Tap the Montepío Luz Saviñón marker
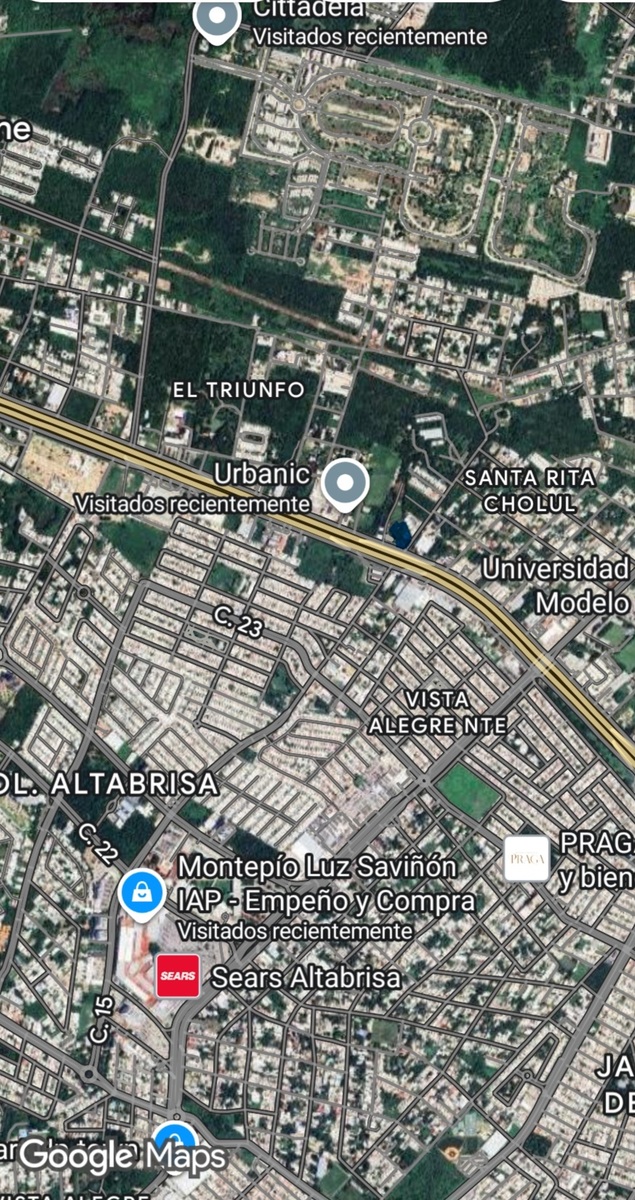The width and height of the screenshot is (635, 1200). [x=142, y=892]
